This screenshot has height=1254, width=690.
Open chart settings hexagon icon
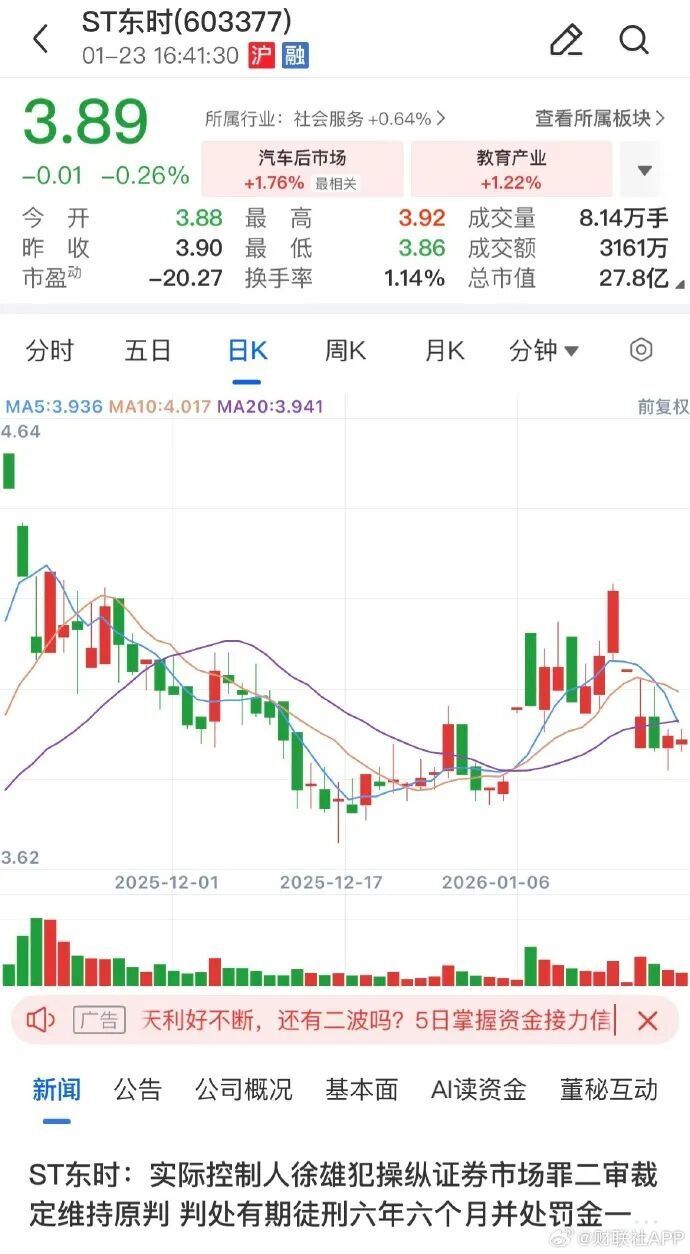[x=641, y=350]
